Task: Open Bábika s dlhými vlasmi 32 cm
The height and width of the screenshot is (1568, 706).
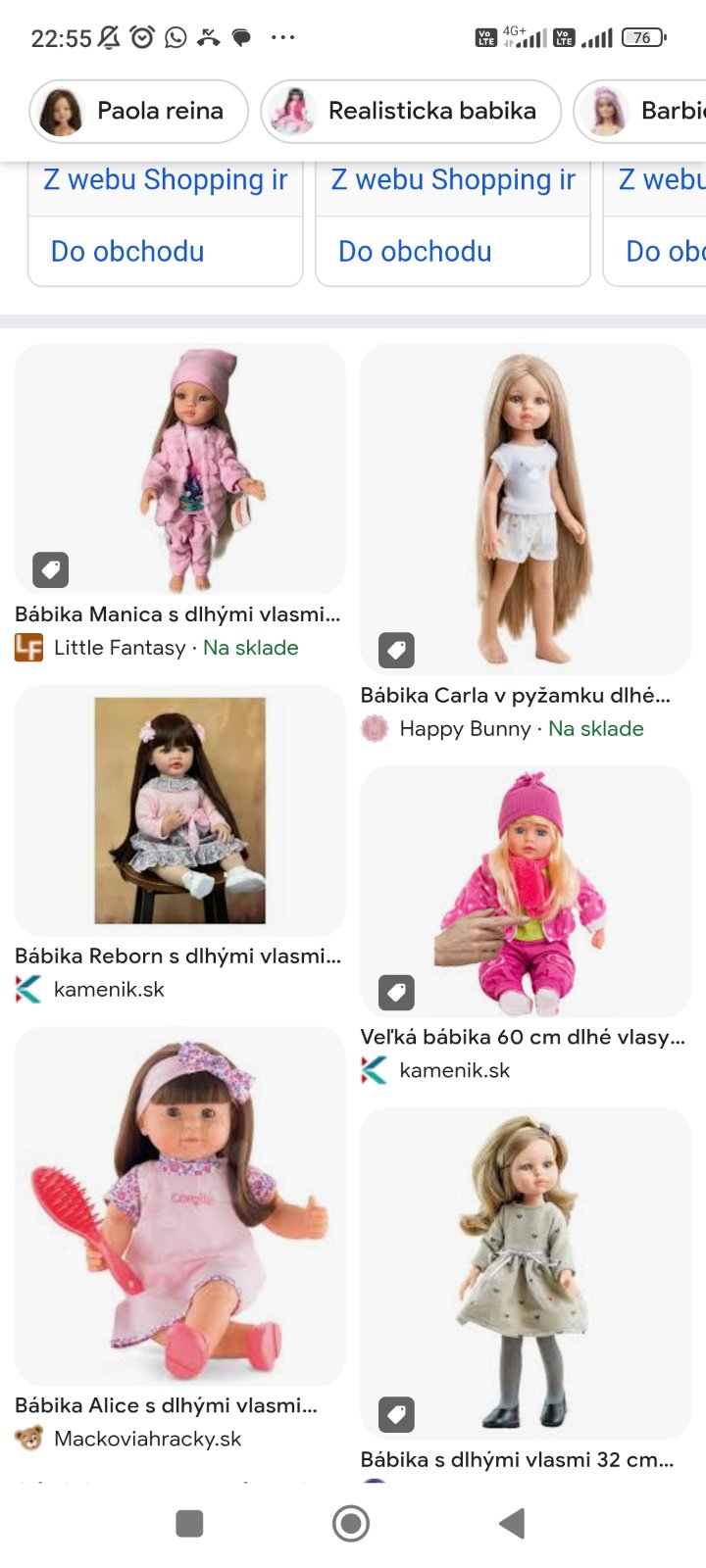Action: 526,1274
